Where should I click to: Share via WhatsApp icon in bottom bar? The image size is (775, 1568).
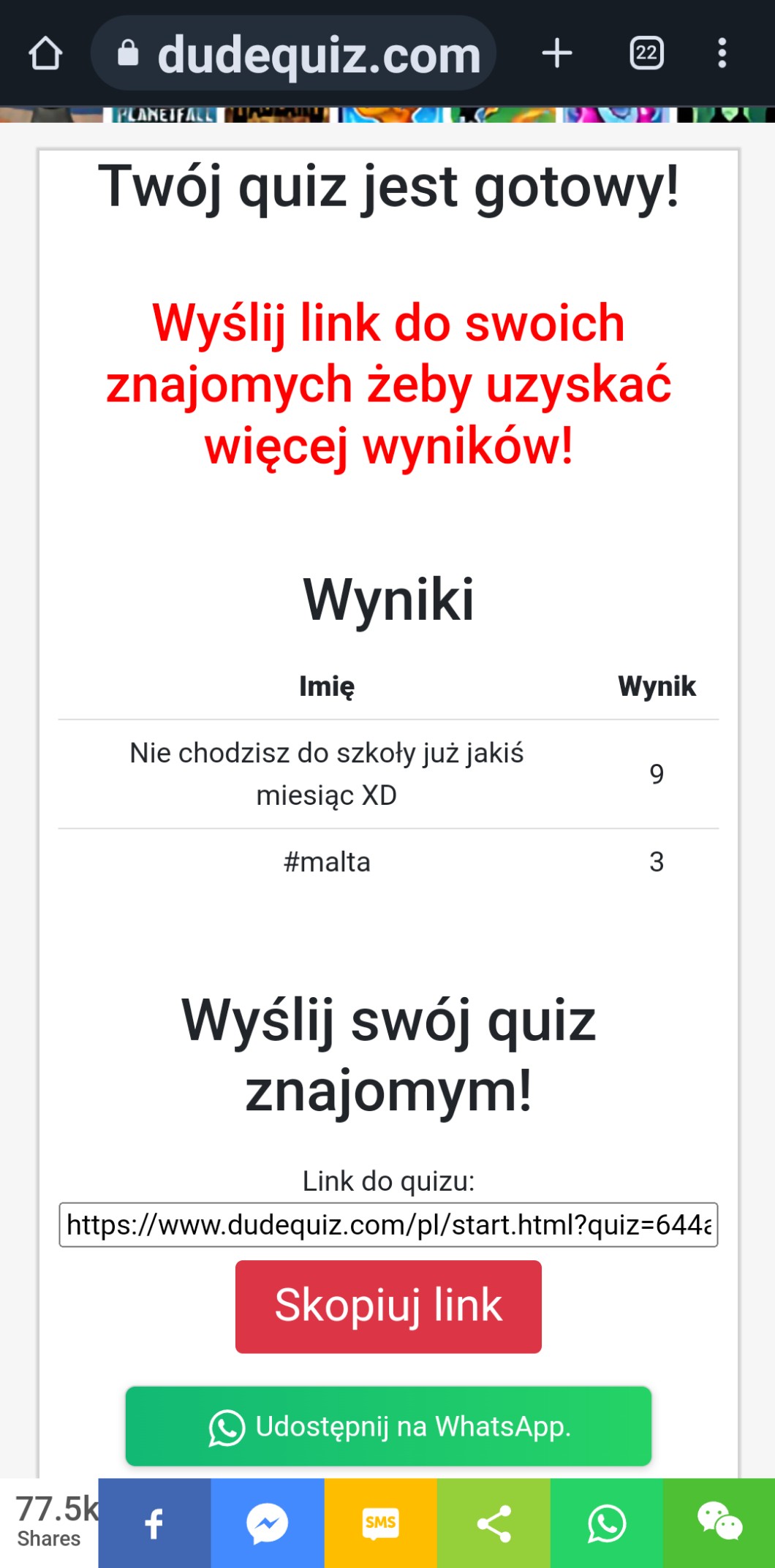[x=606, y=1523]
